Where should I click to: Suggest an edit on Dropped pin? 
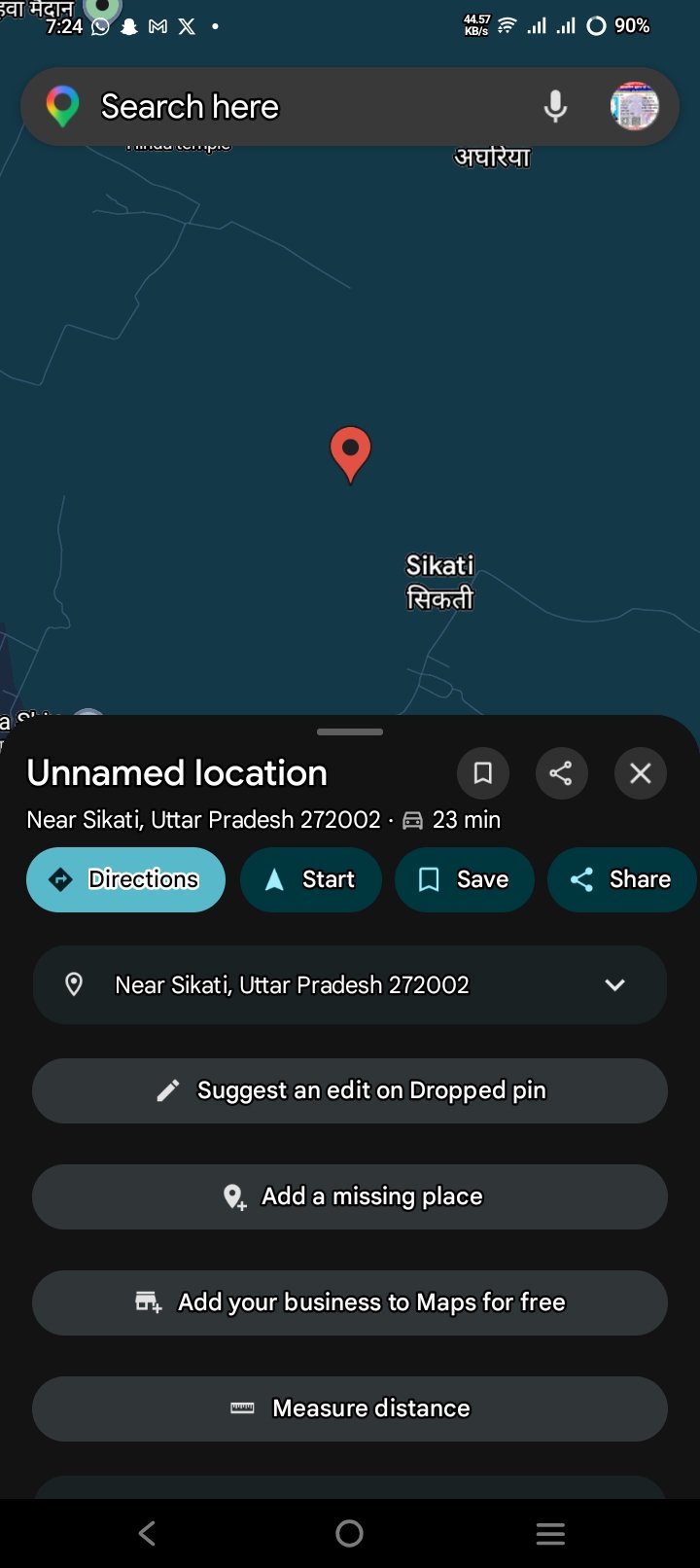pyautogui.click(x=350, y=1090)
